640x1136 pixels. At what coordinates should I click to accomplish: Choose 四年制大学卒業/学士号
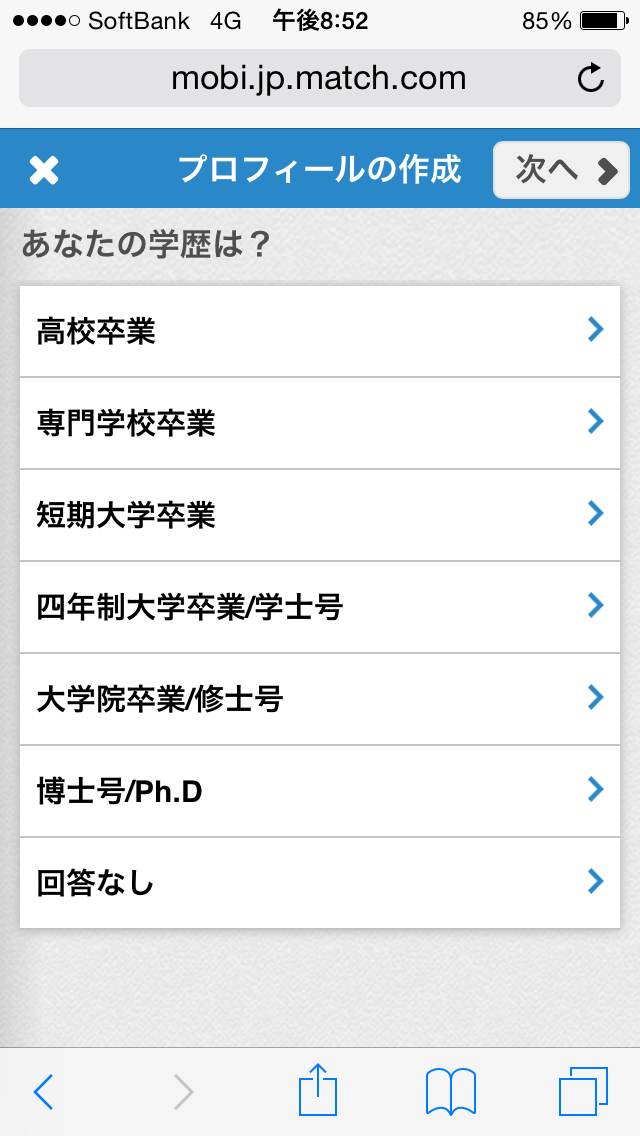(320, 607)
